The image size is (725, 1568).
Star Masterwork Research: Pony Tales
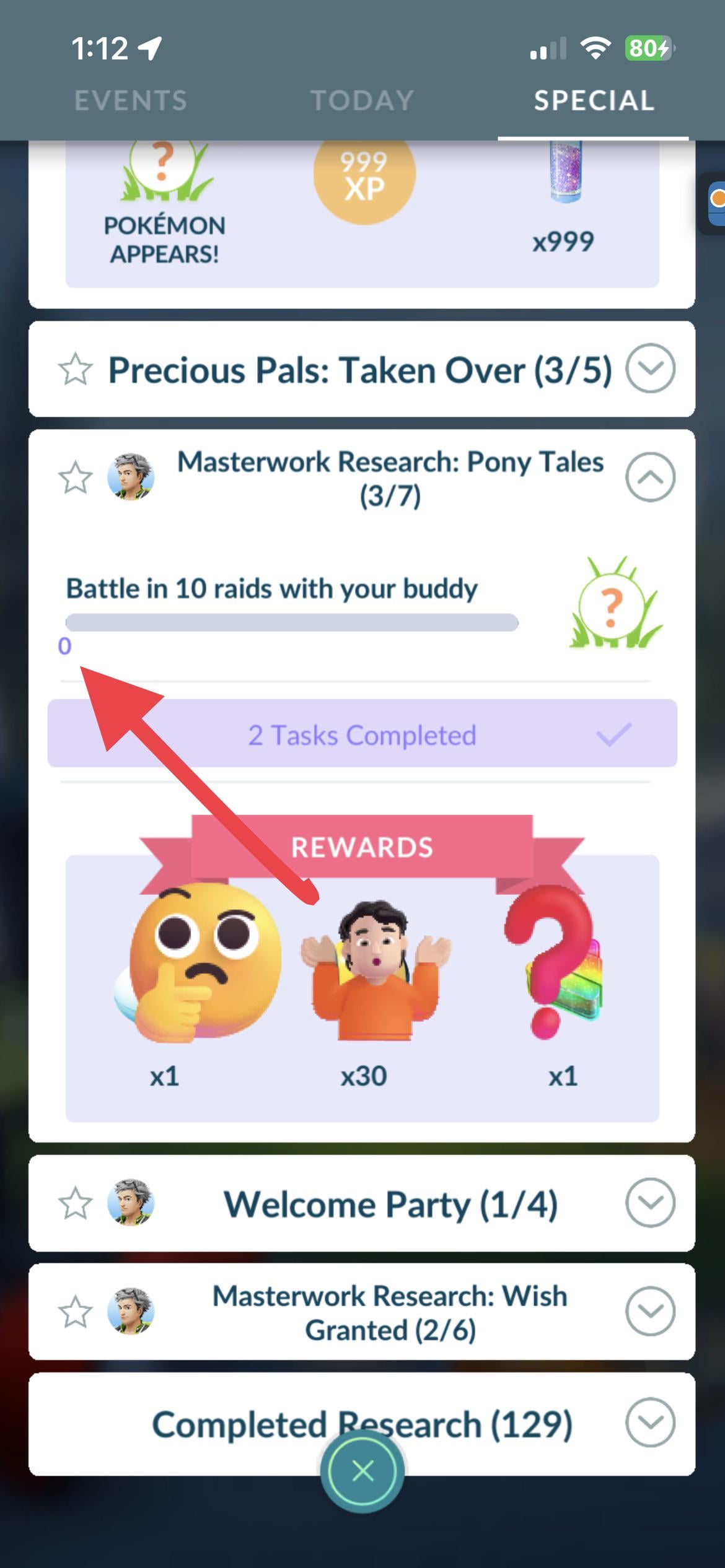coord(76,478)
